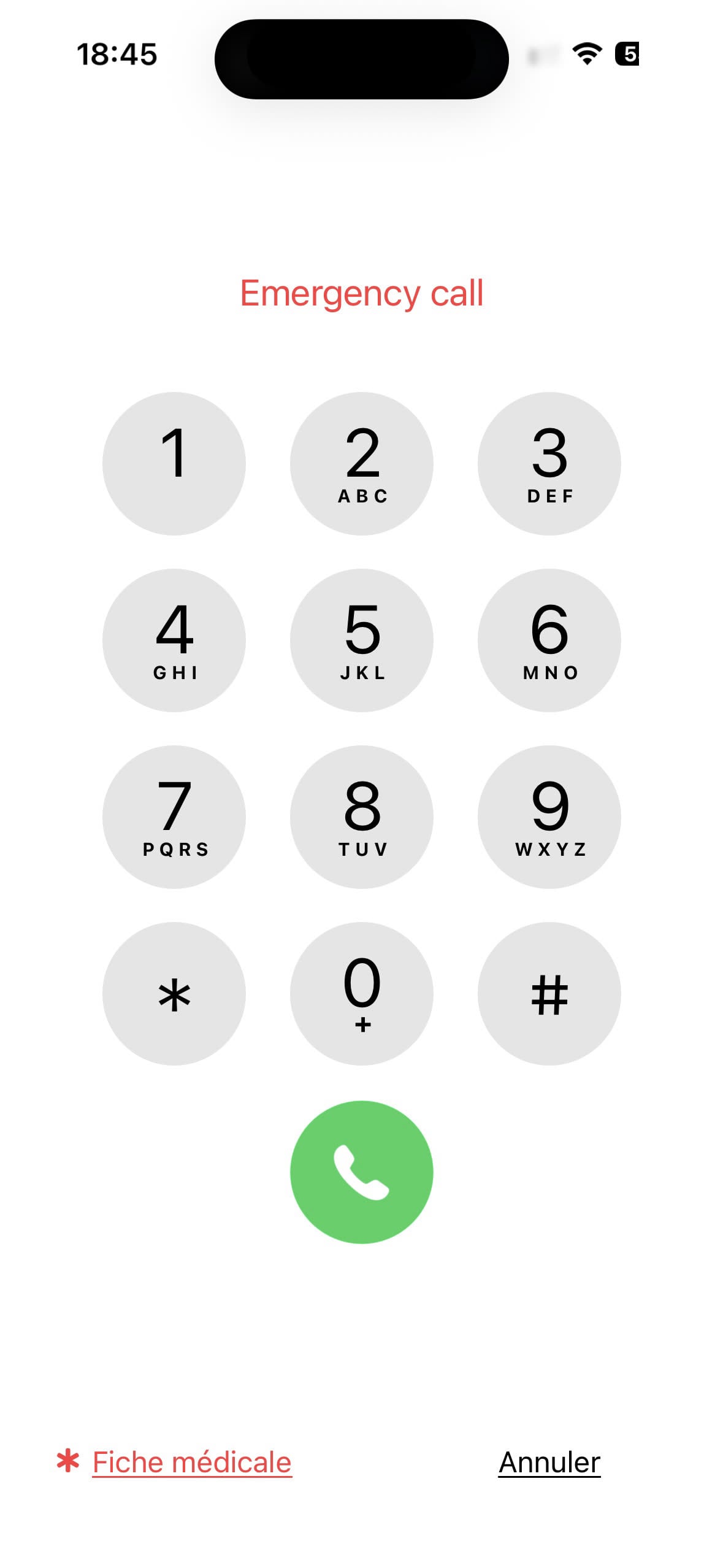Tap the hash key

(x=549, y=993)
